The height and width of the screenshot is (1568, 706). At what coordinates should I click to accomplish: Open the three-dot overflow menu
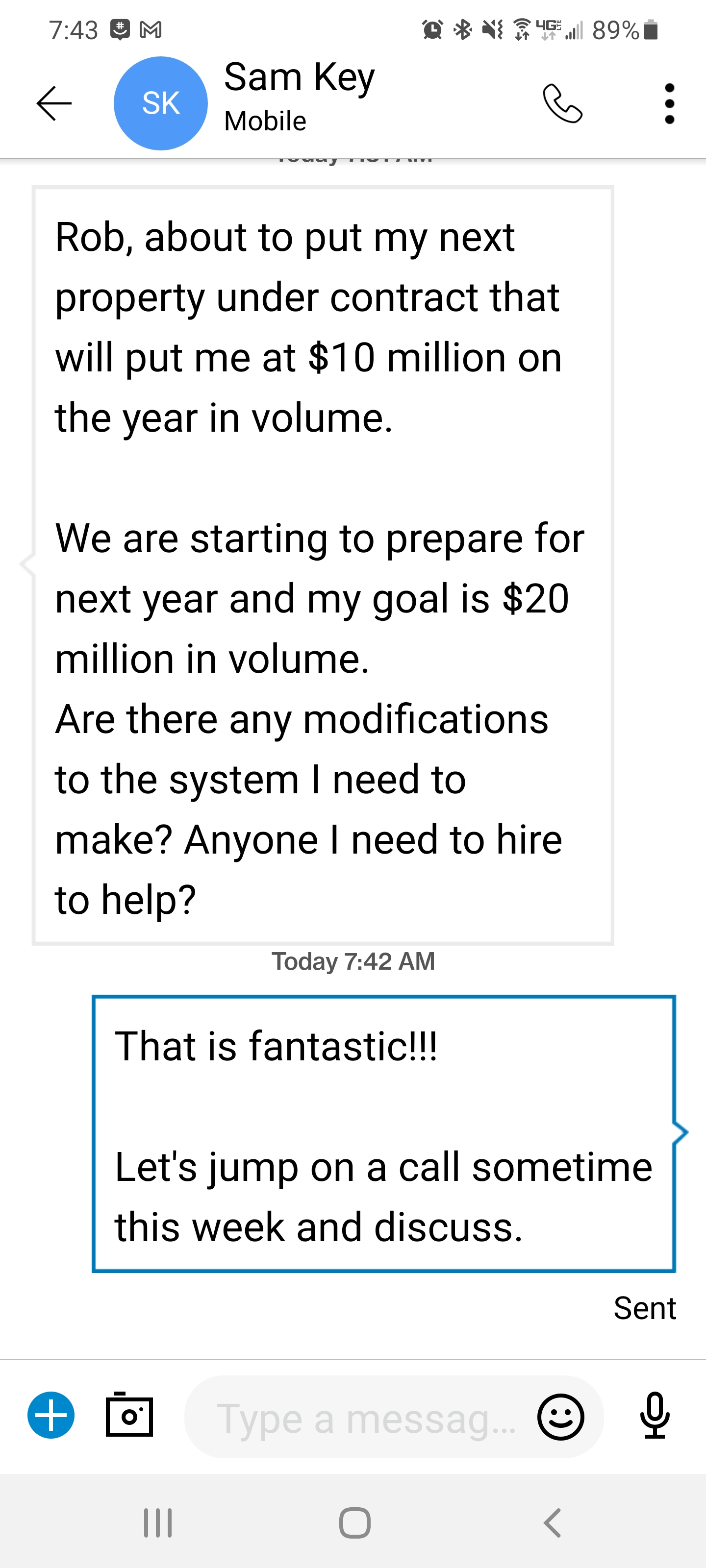[669, 103]
